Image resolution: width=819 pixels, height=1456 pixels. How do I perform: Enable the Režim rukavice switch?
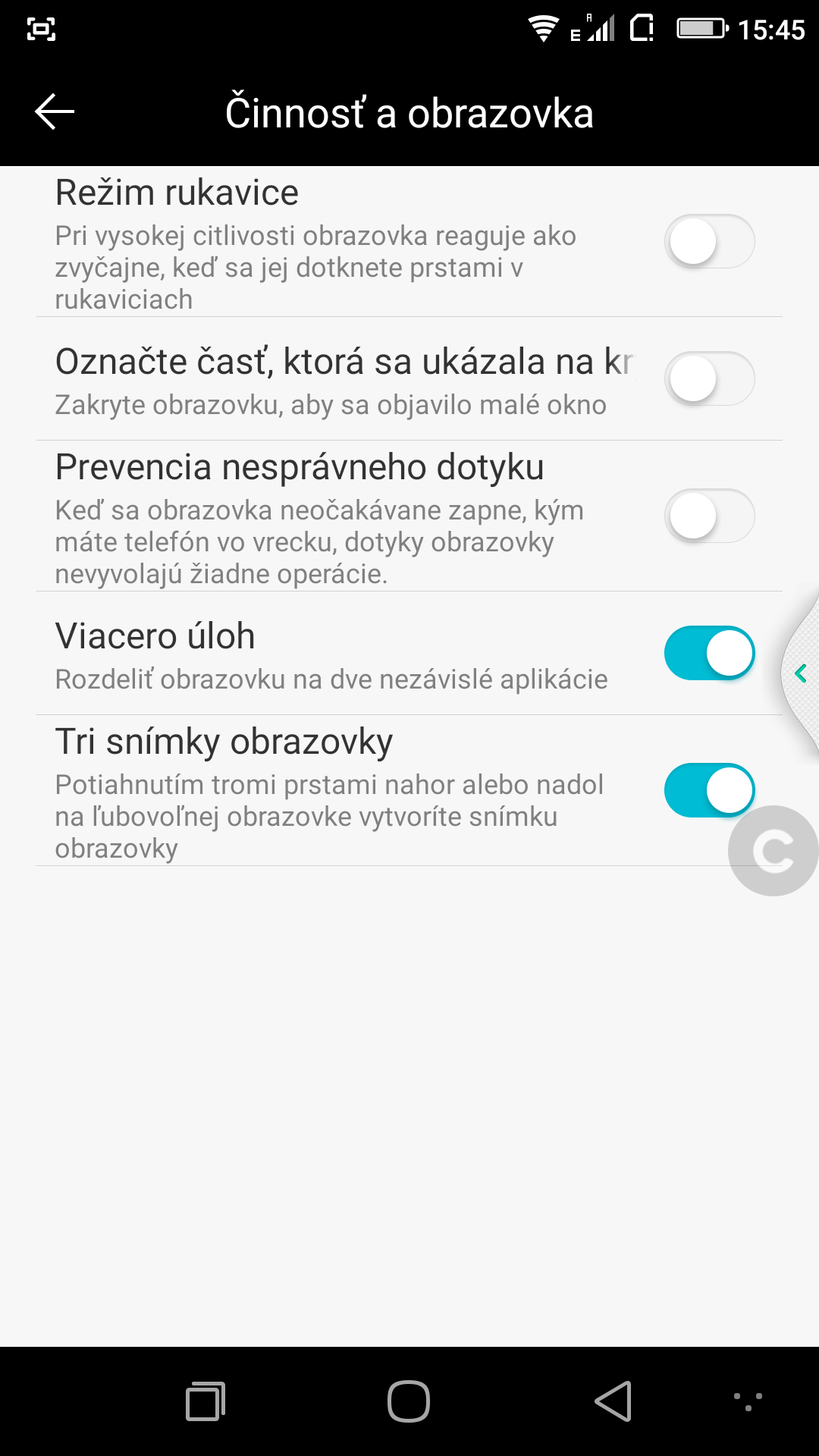coord(710,242)
